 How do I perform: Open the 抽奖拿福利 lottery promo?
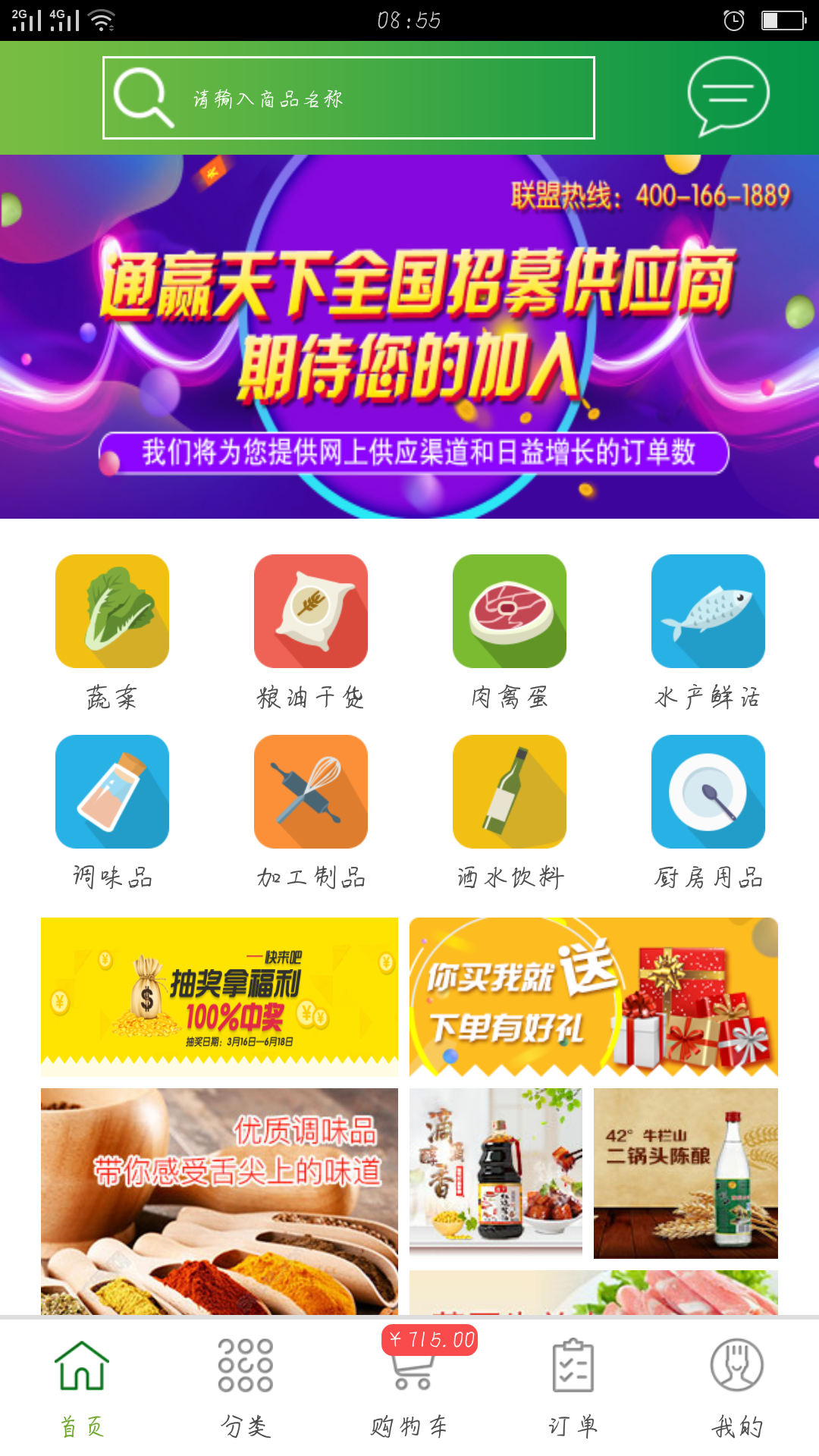coord(219,996)
